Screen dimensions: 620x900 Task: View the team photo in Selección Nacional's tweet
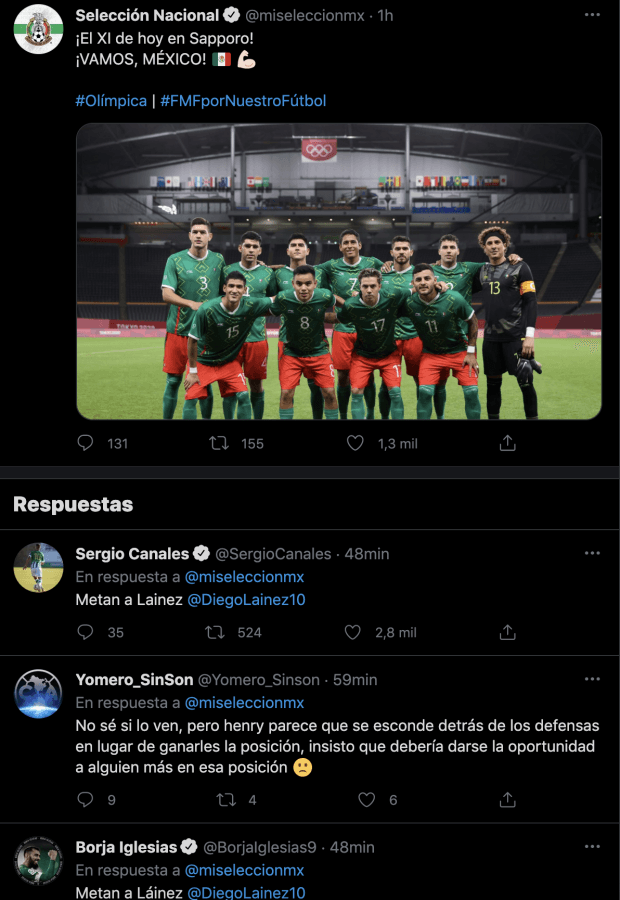(339, 271)
